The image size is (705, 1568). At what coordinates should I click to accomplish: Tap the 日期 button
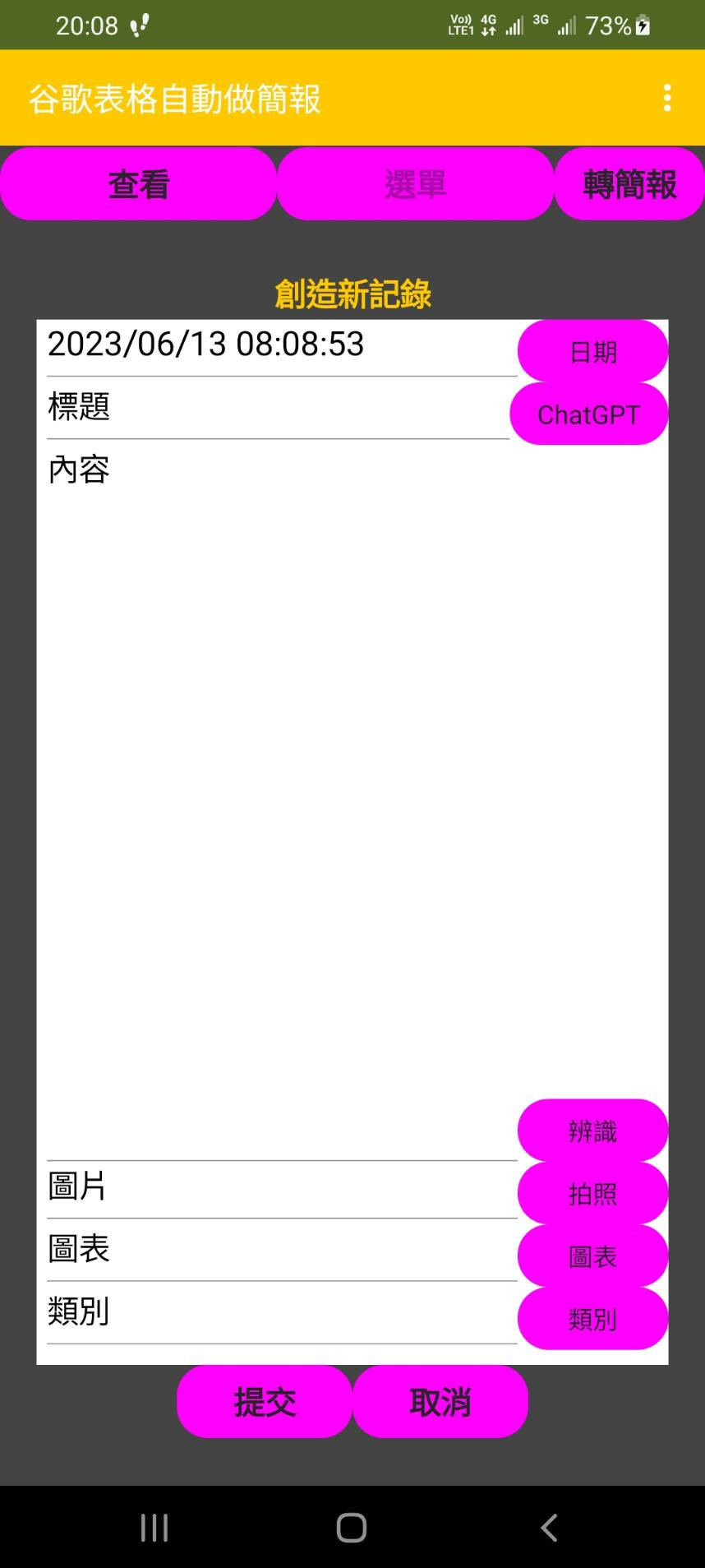[x=592, y=352]
